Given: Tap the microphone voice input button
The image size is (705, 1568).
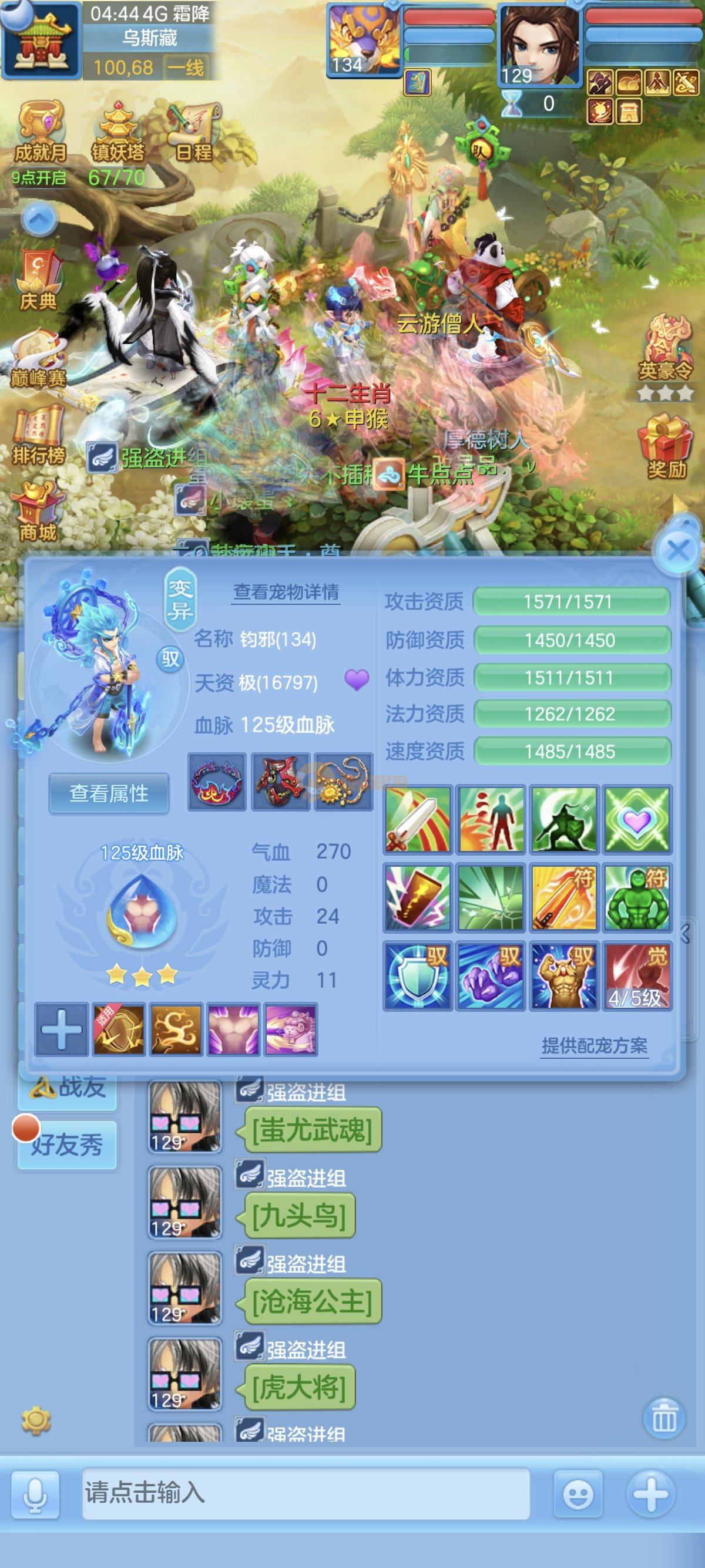Looking at the screenshot, I should [x=35, y=1495].
